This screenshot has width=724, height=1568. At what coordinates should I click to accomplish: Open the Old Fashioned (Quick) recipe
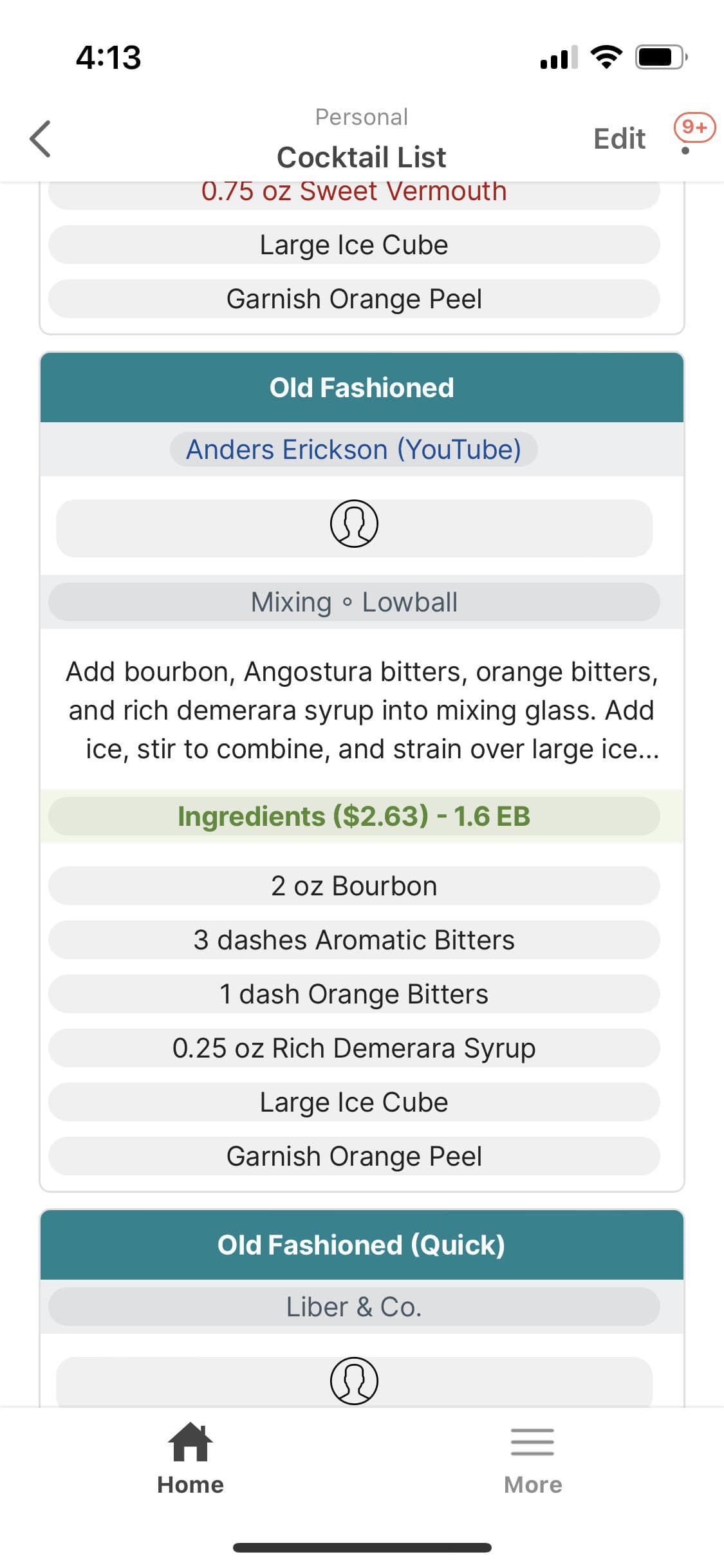tap(362, 1245)
